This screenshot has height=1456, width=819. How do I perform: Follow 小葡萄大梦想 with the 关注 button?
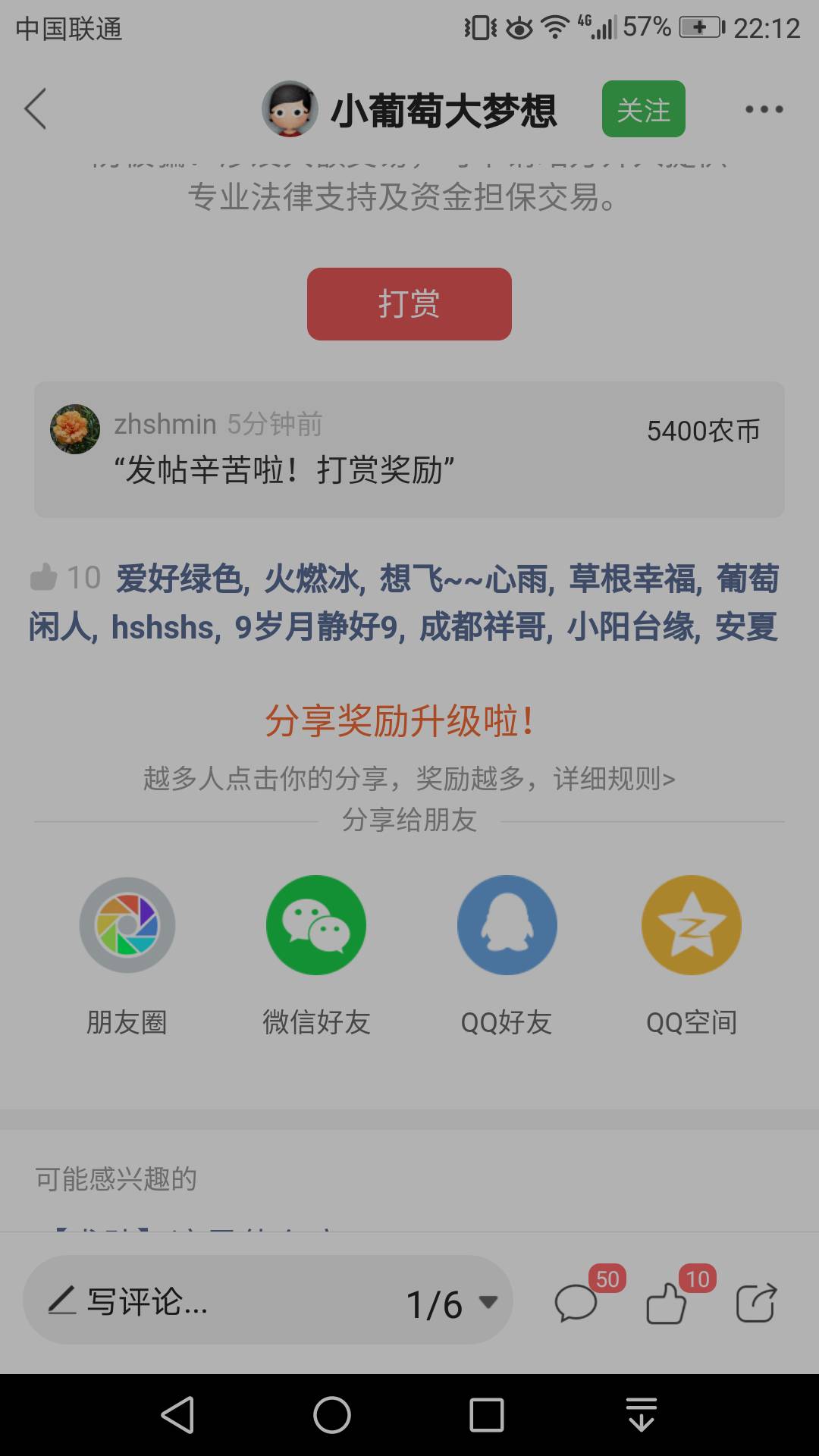pyautogui.click(x=643, y=109)
